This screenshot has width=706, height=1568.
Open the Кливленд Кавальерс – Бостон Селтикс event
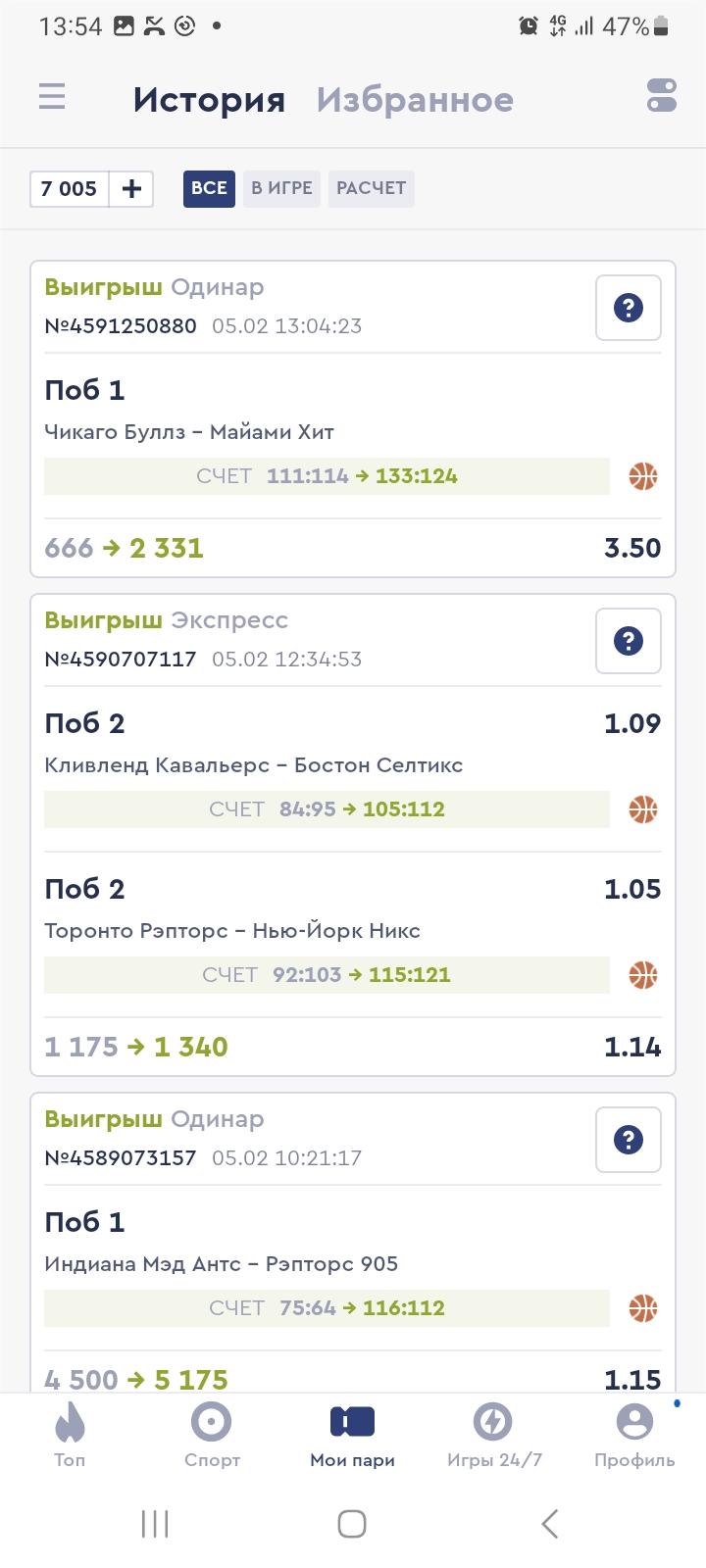point(254,764)
